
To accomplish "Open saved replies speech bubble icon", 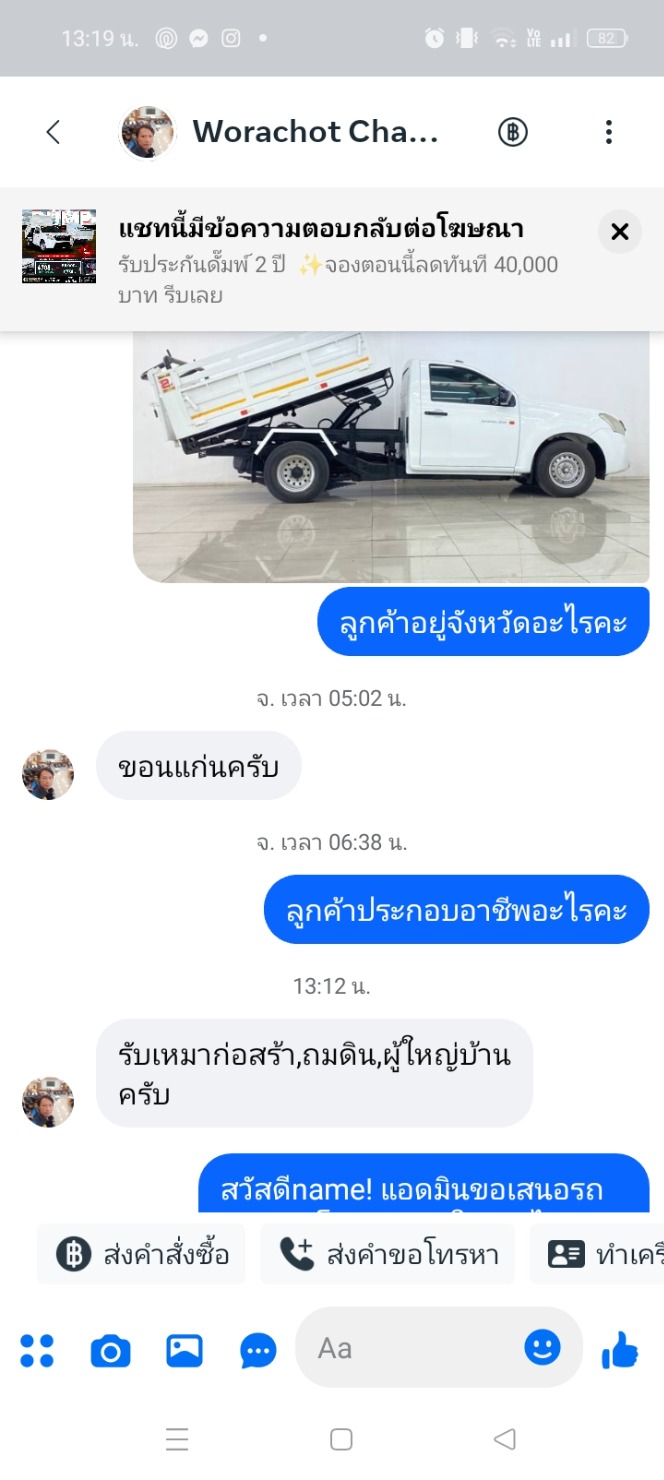I will pos(259,1352).
